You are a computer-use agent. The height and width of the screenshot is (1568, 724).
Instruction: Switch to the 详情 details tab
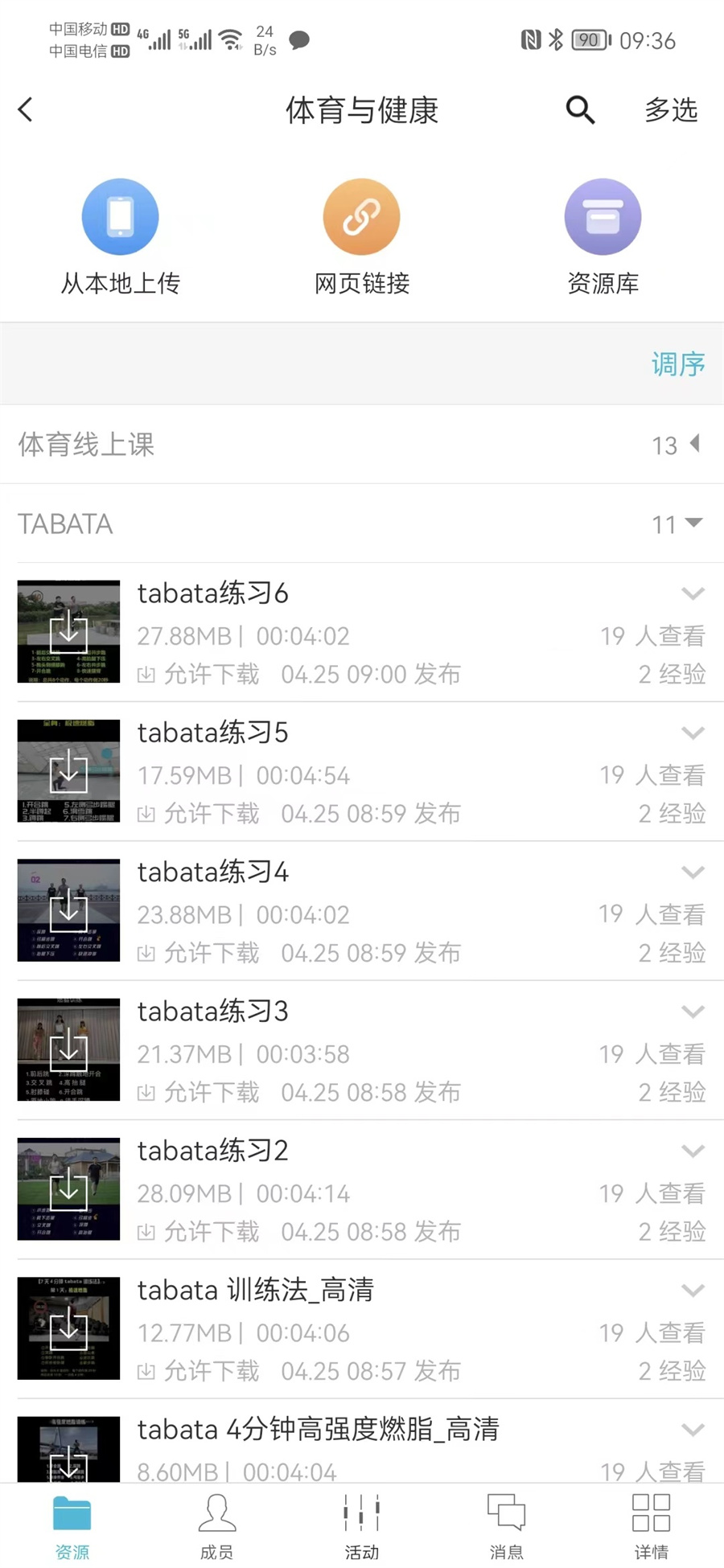click(651, 1526)
